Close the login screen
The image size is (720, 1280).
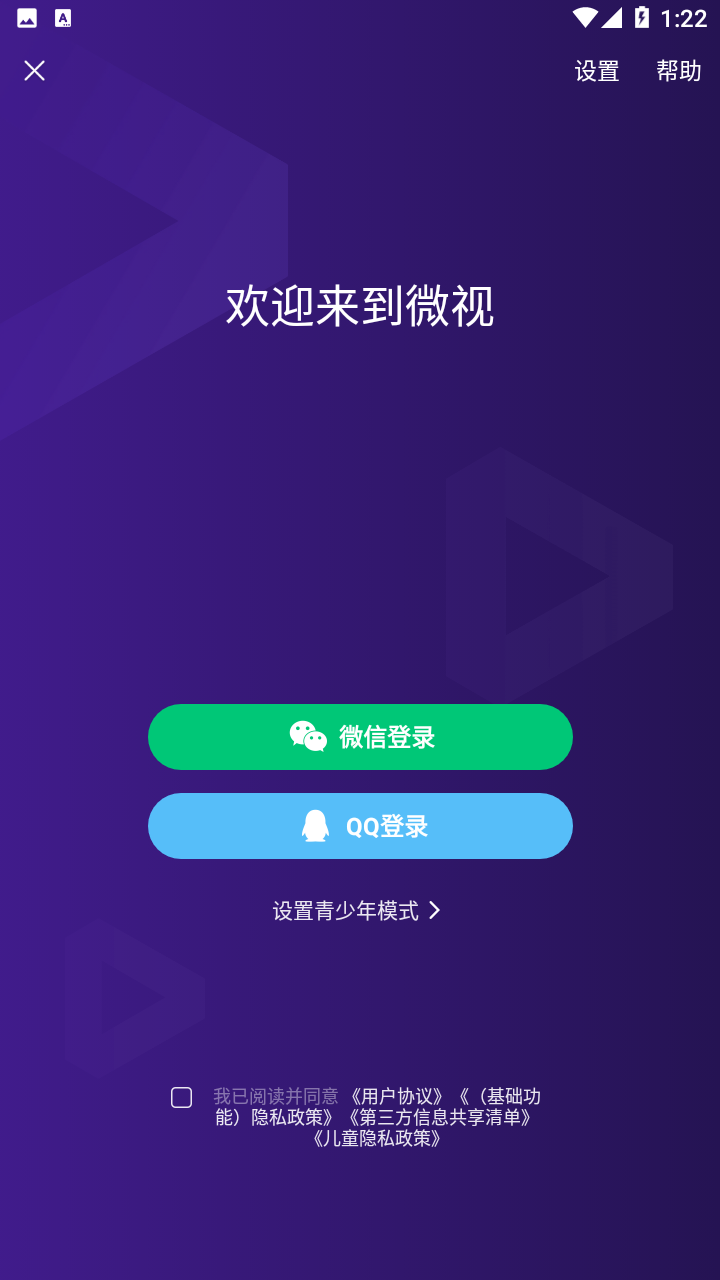point(35,70)
